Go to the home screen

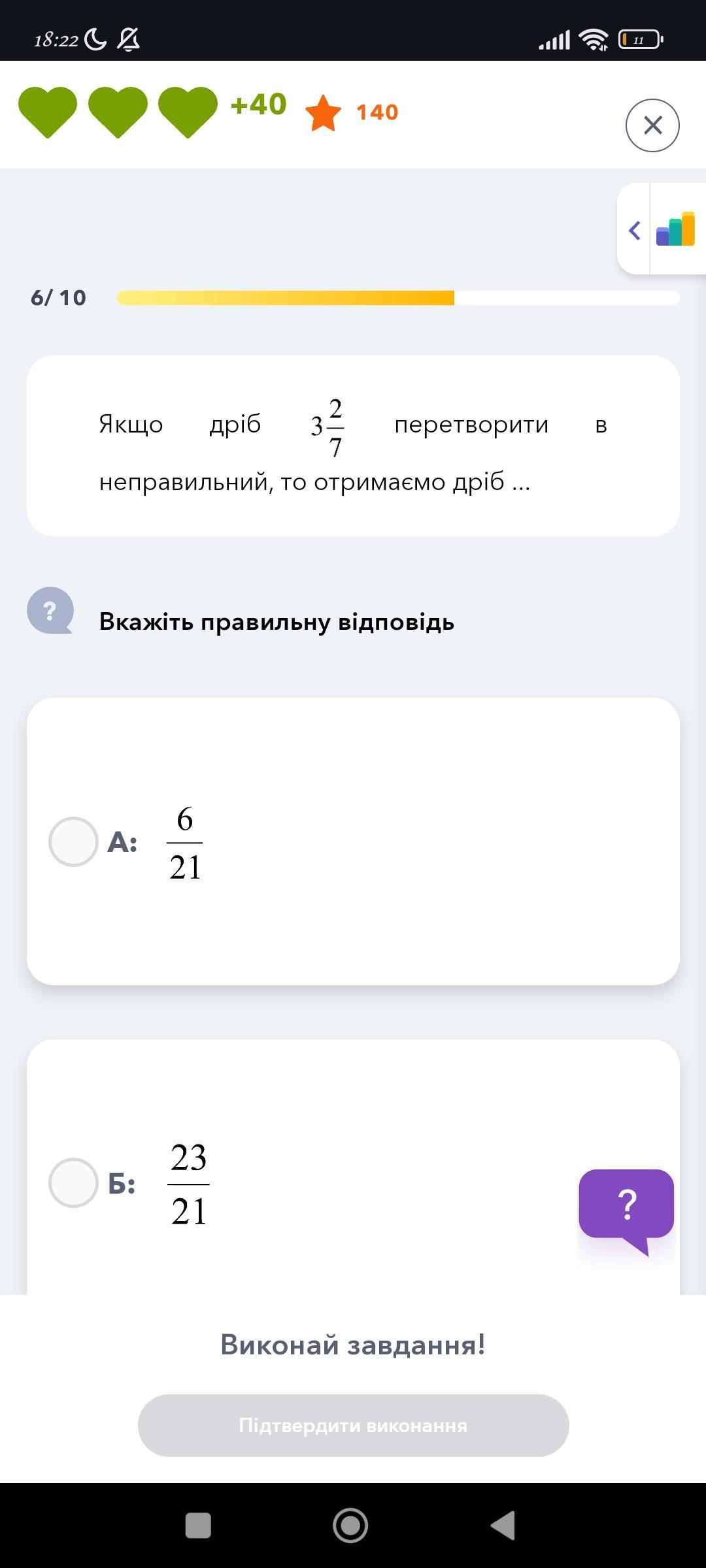(x=350, y=1526)
